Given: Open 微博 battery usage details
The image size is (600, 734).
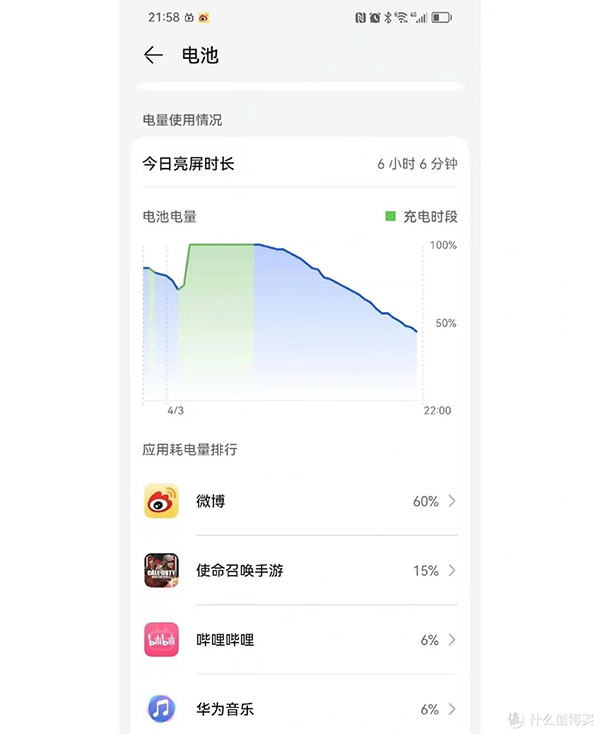Looking at the screenshot, I should click(300, 501).
